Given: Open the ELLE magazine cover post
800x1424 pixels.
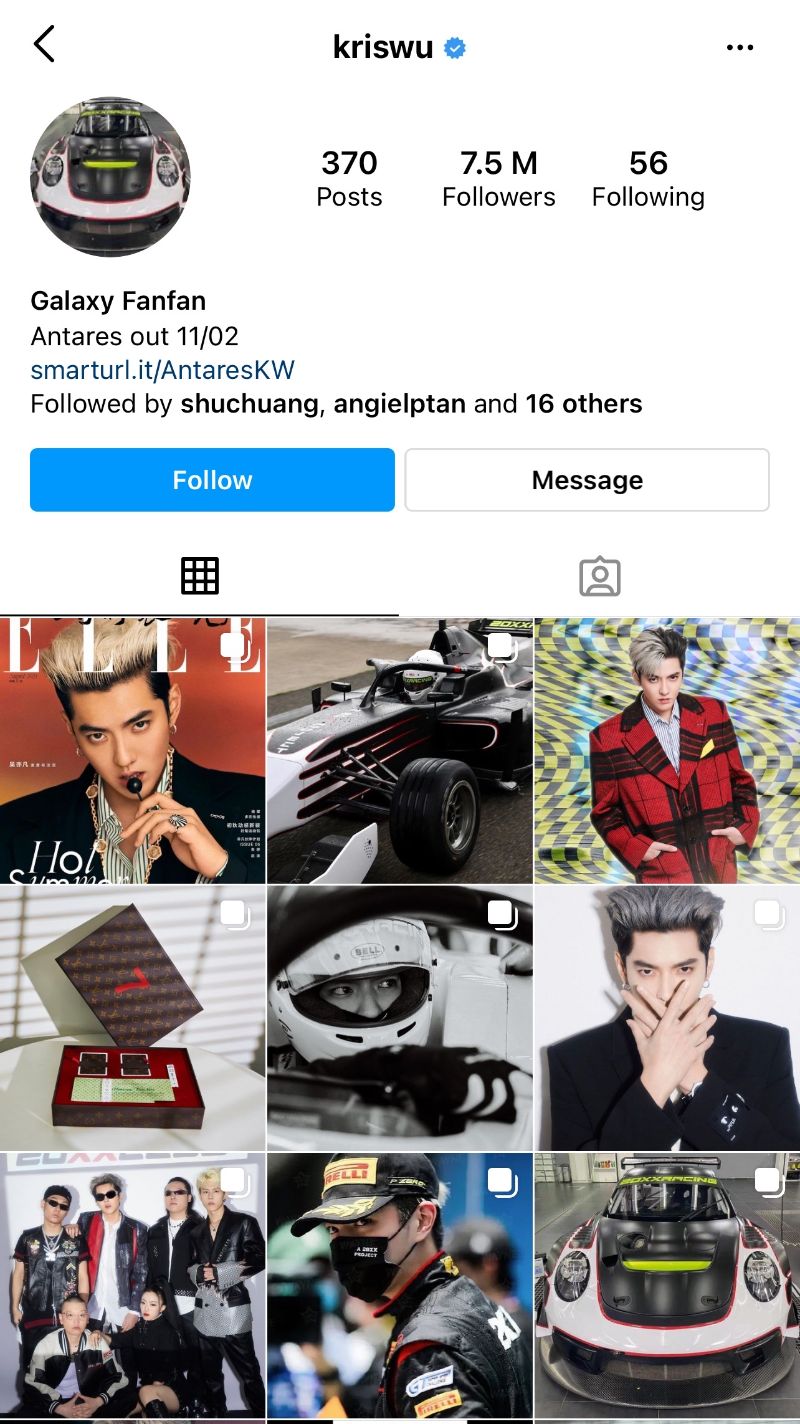Looking at the screenshot, I should pyautogui.click(x=132, y=751).
